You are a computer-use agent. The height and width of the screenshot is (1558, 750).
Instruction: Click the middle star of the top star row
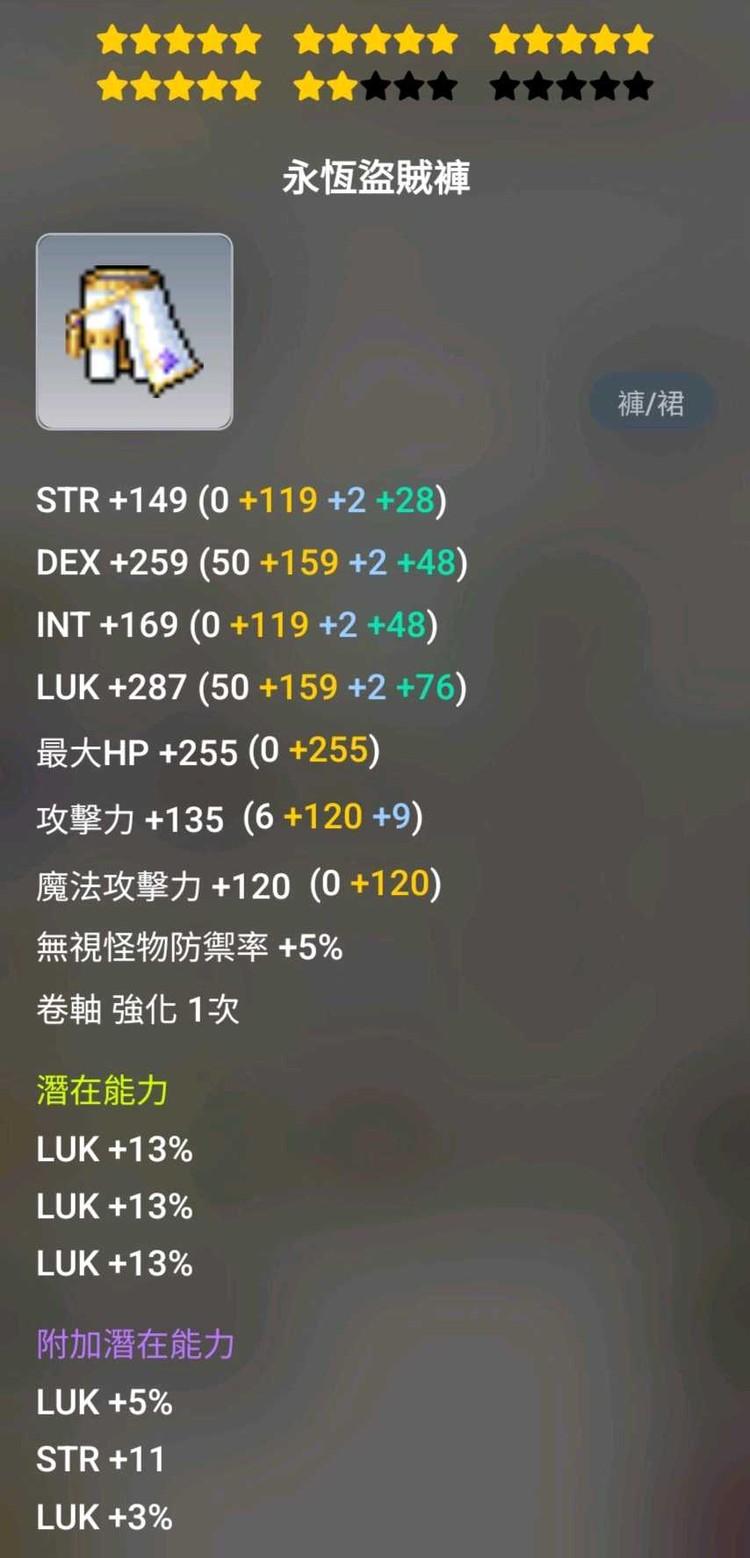point(377,38)
